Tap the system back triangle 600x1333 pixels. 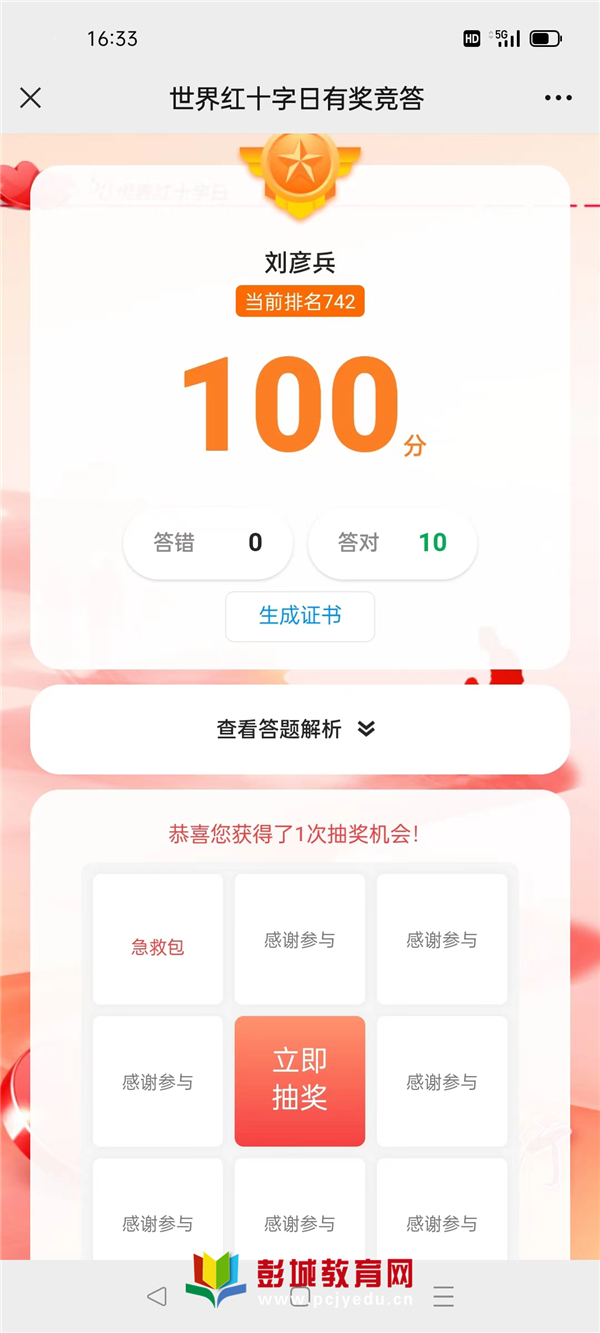pyautogui.click(x=157, y=1297)
